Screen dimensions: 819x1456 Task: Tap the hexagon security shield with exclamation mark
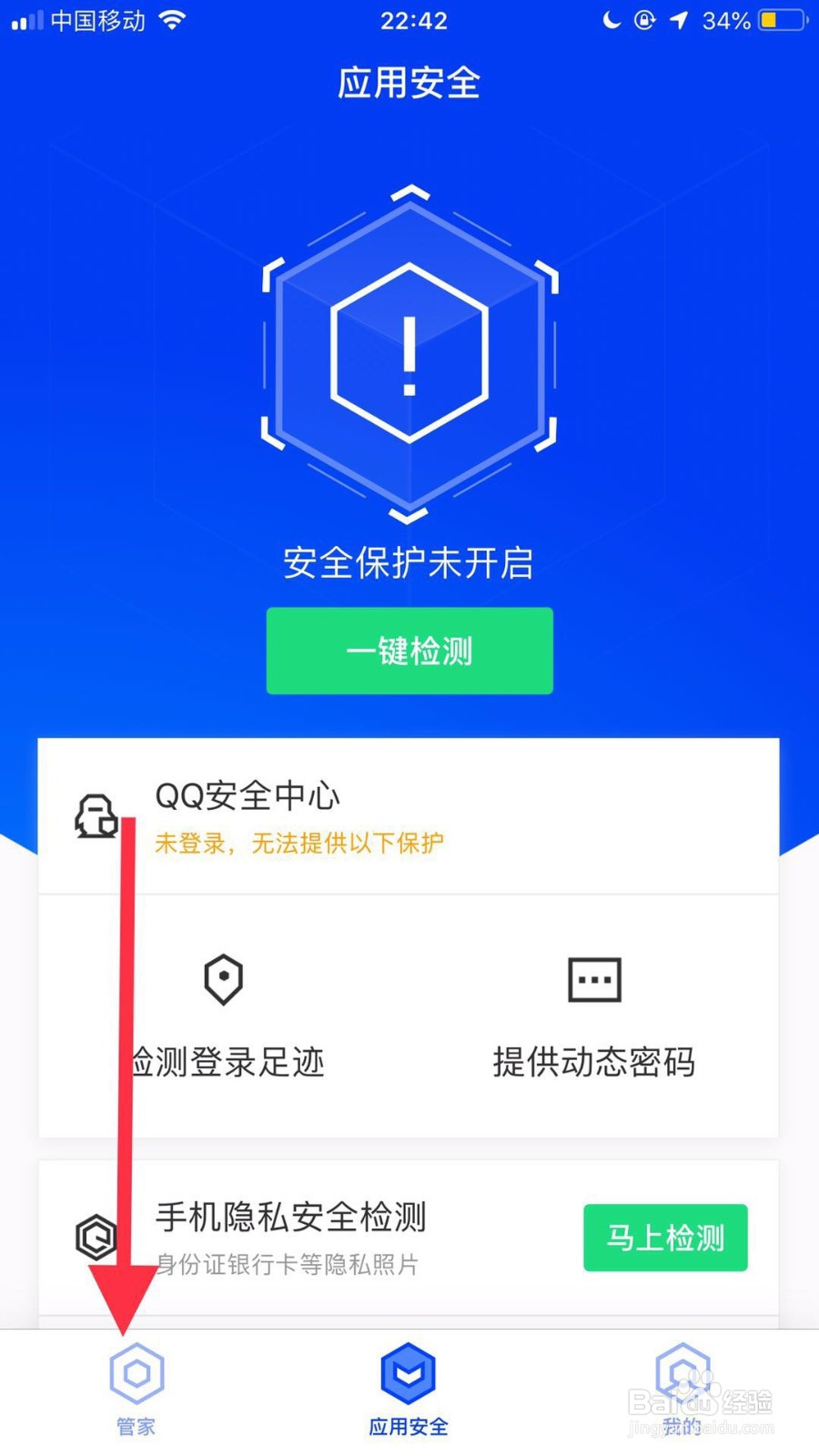coord(409,350)
